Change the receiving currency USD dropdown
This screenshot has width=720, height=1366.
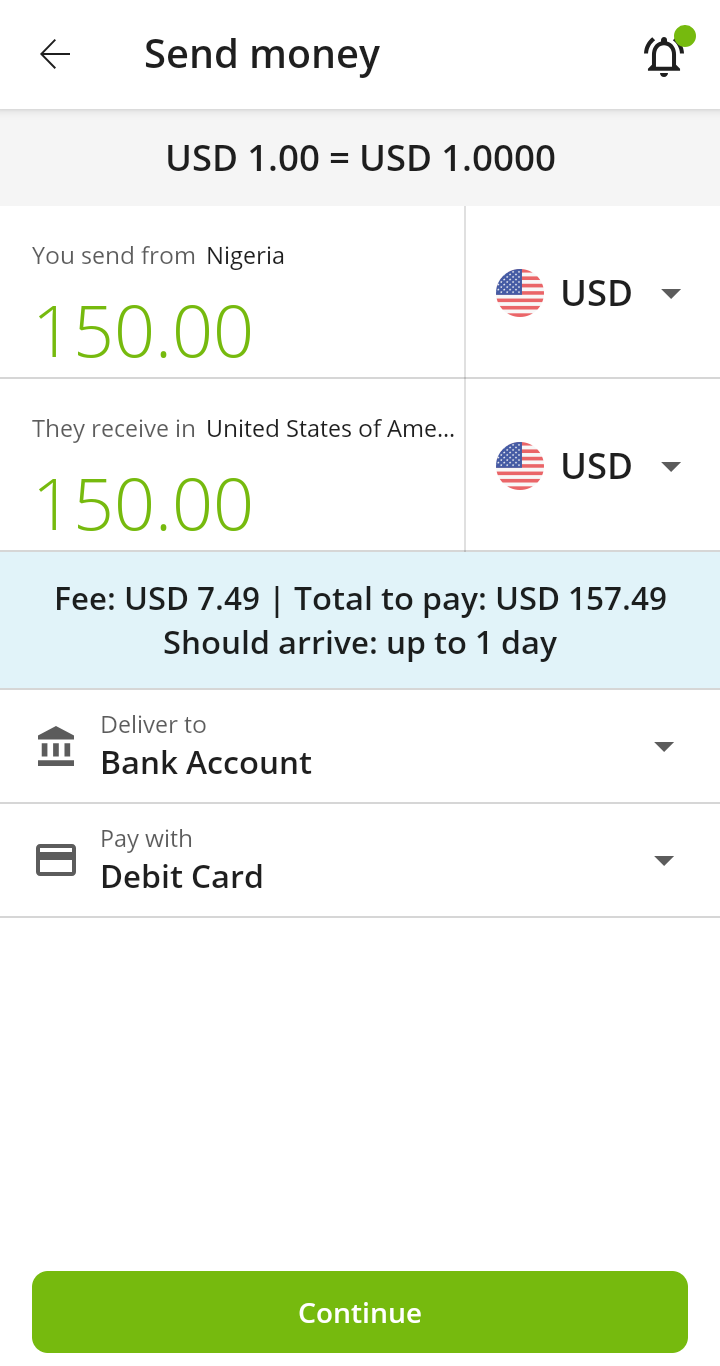pos(590,466)
